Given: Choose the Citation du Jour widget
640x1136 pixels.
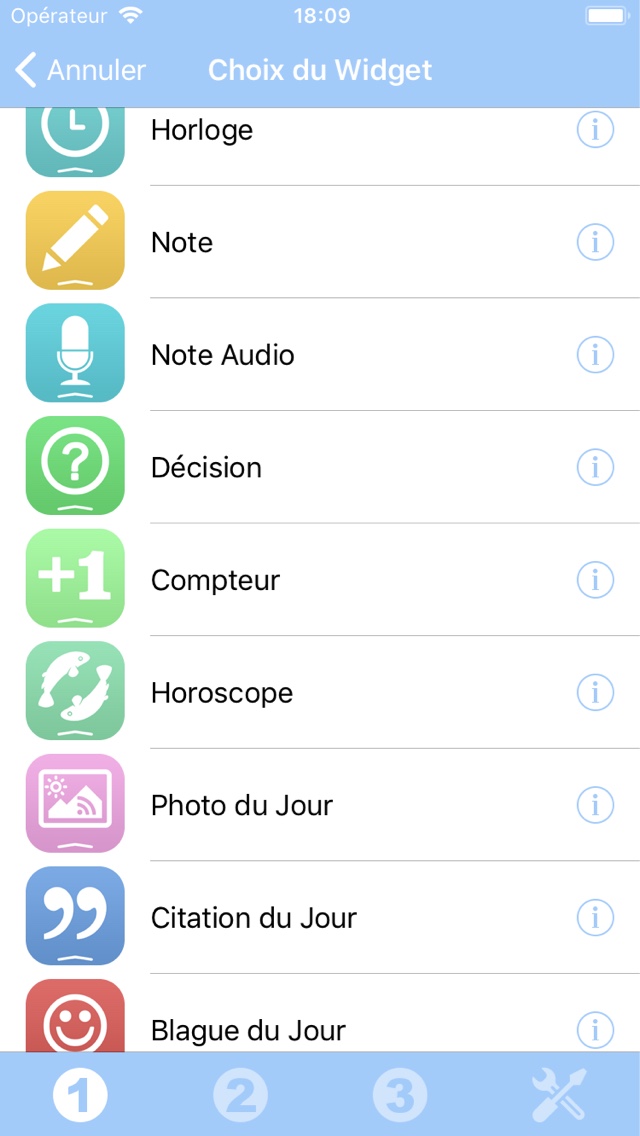Looking at the screenshot, I should (320, 917).
